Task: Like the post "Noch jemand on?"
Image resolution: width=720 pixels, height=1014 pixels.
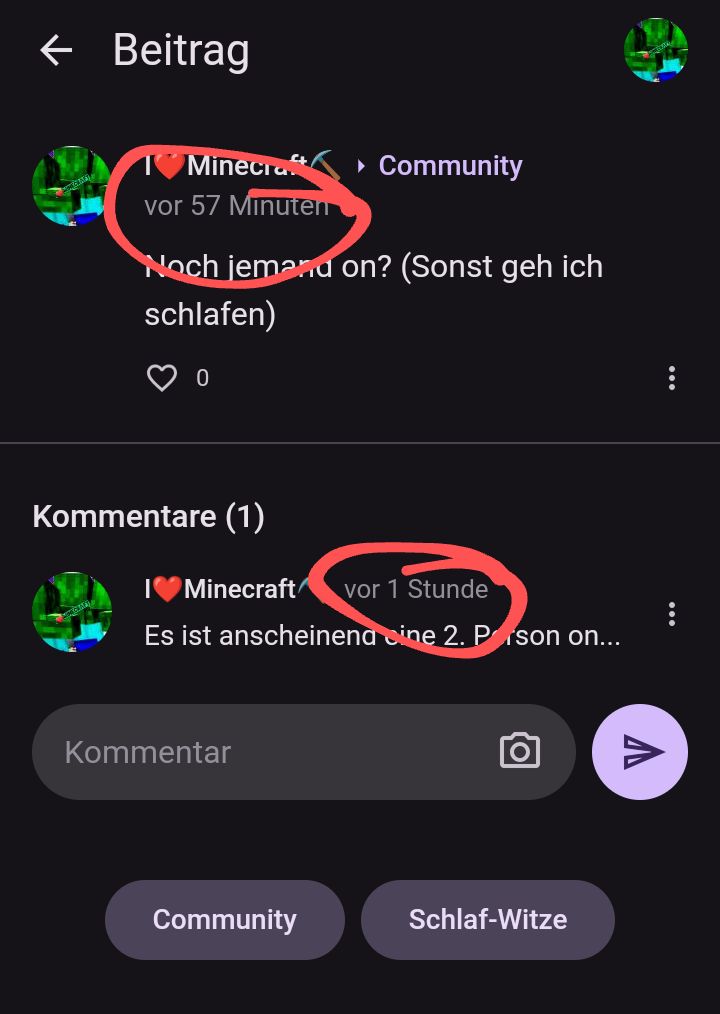Action: [162, 377]
